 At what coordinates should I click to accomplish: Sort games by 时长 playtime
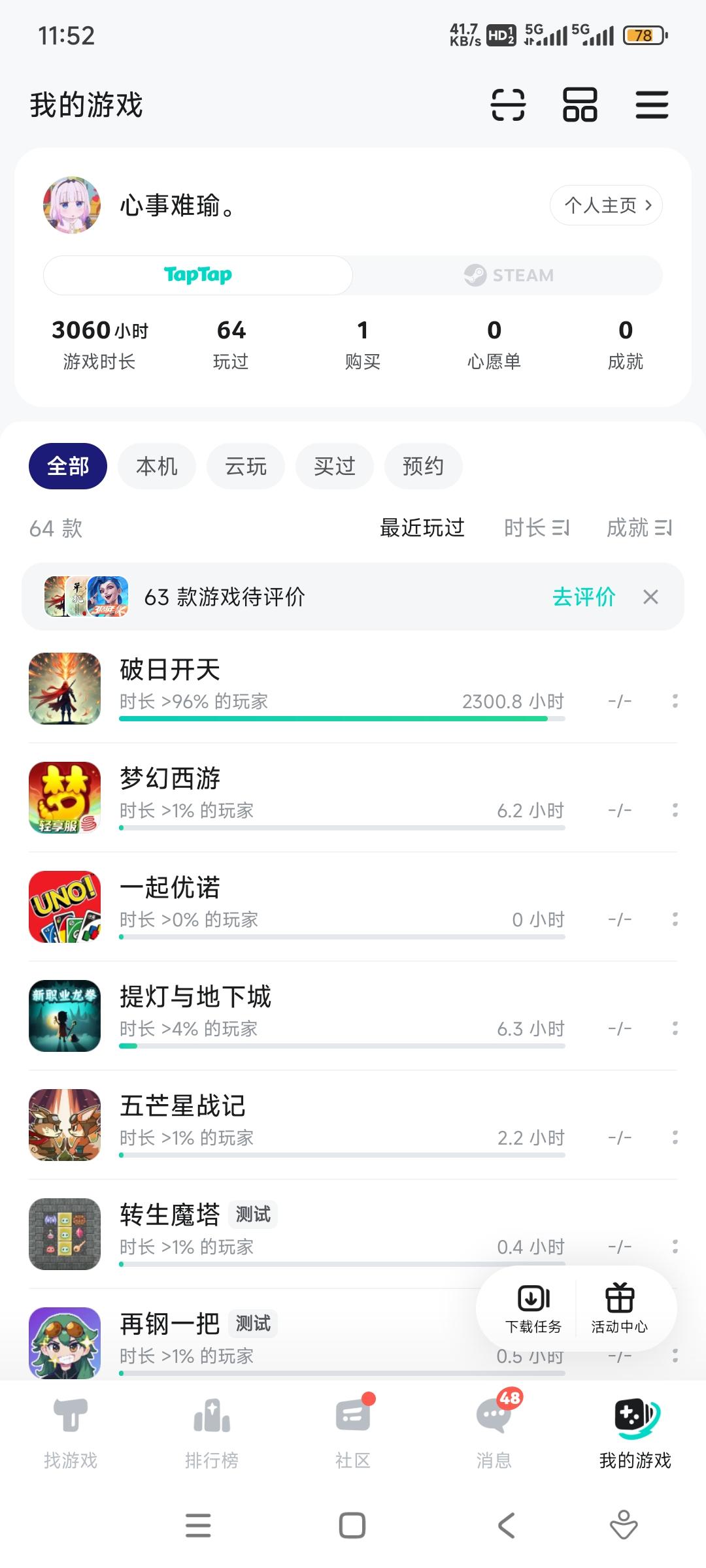pyautogui.click(x=537, y=528)
